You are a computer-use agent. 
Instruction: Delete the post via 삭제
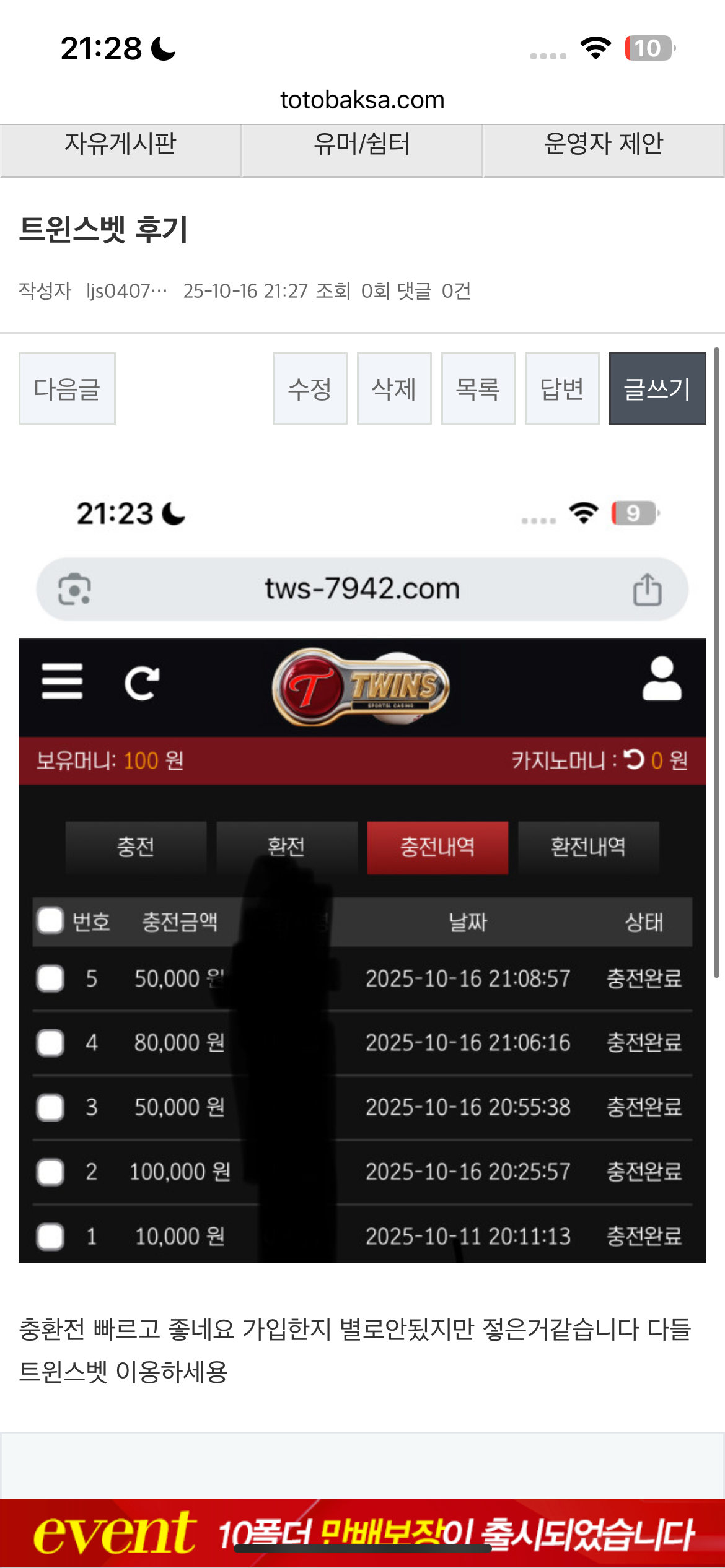[x=394, y=389]
